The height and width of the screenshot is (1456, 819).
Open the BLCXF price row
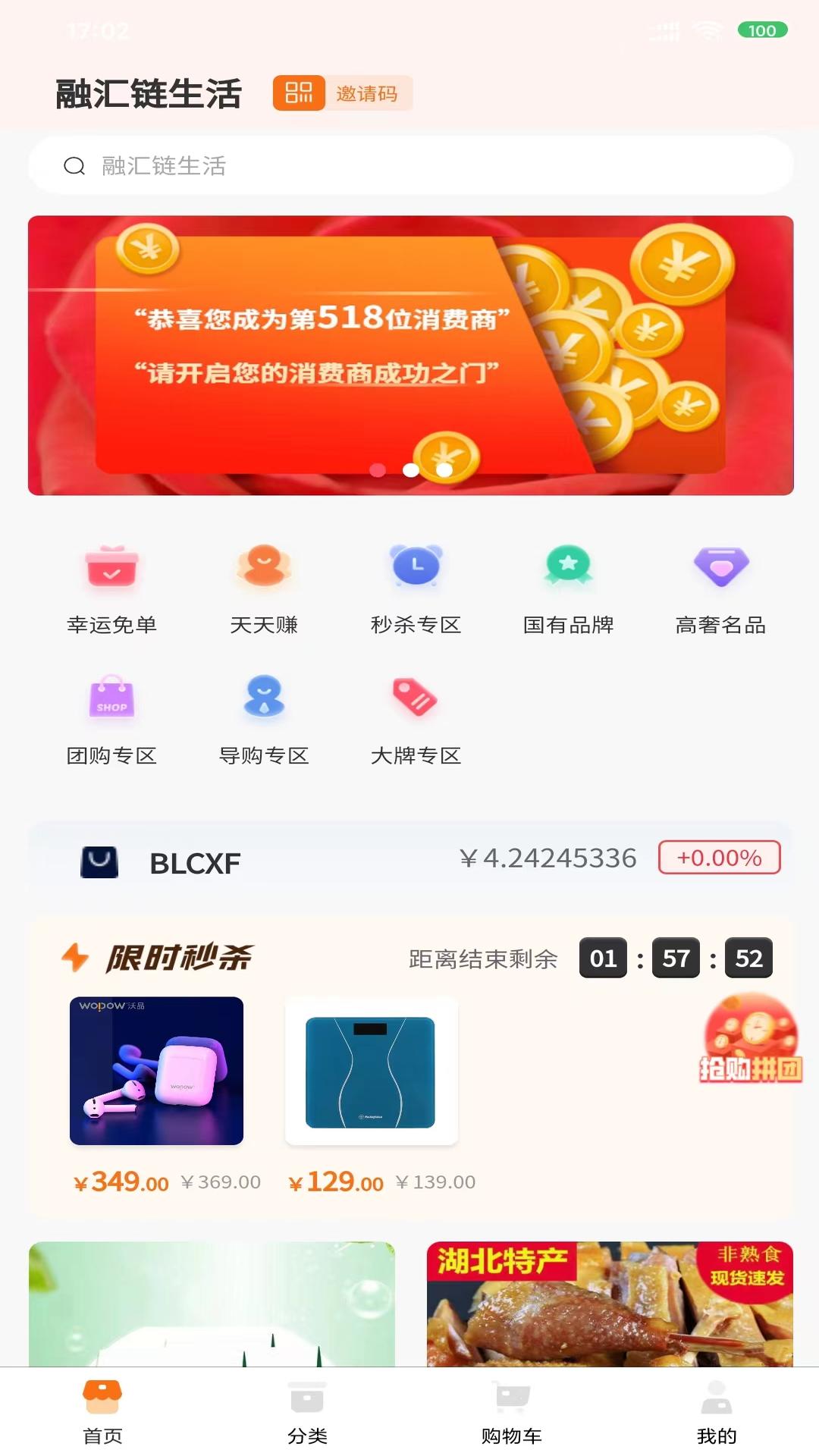411,861
